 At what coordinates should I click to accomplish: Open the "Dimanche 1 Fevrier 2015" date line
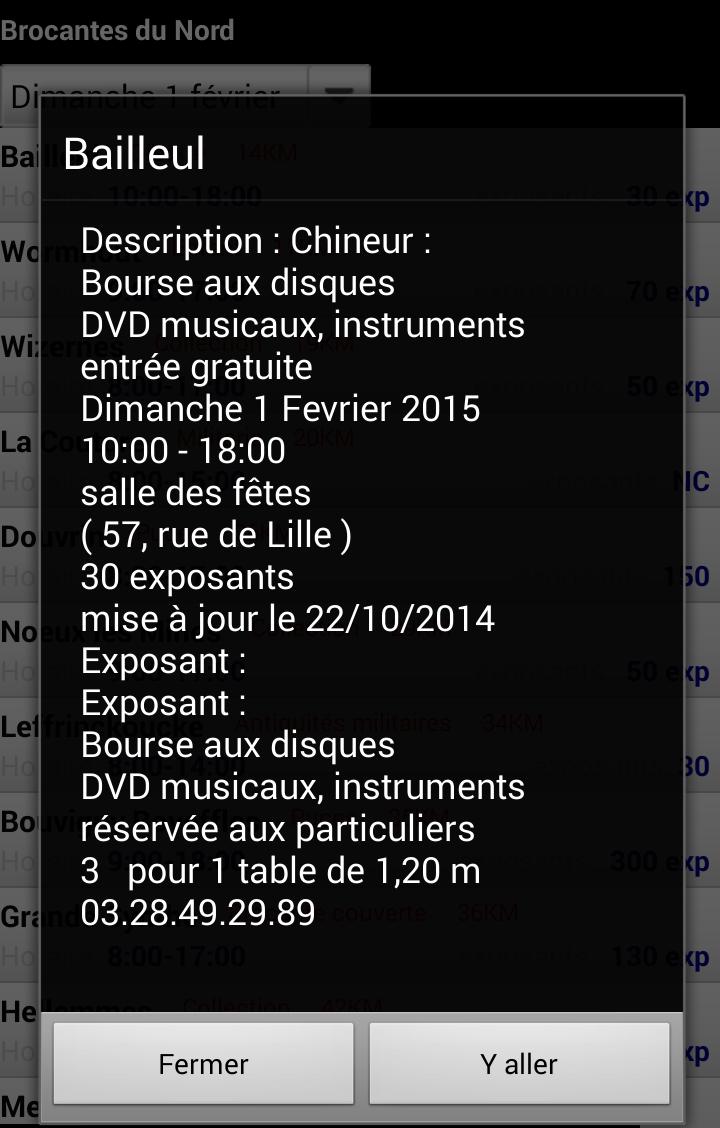click(282, 408)
